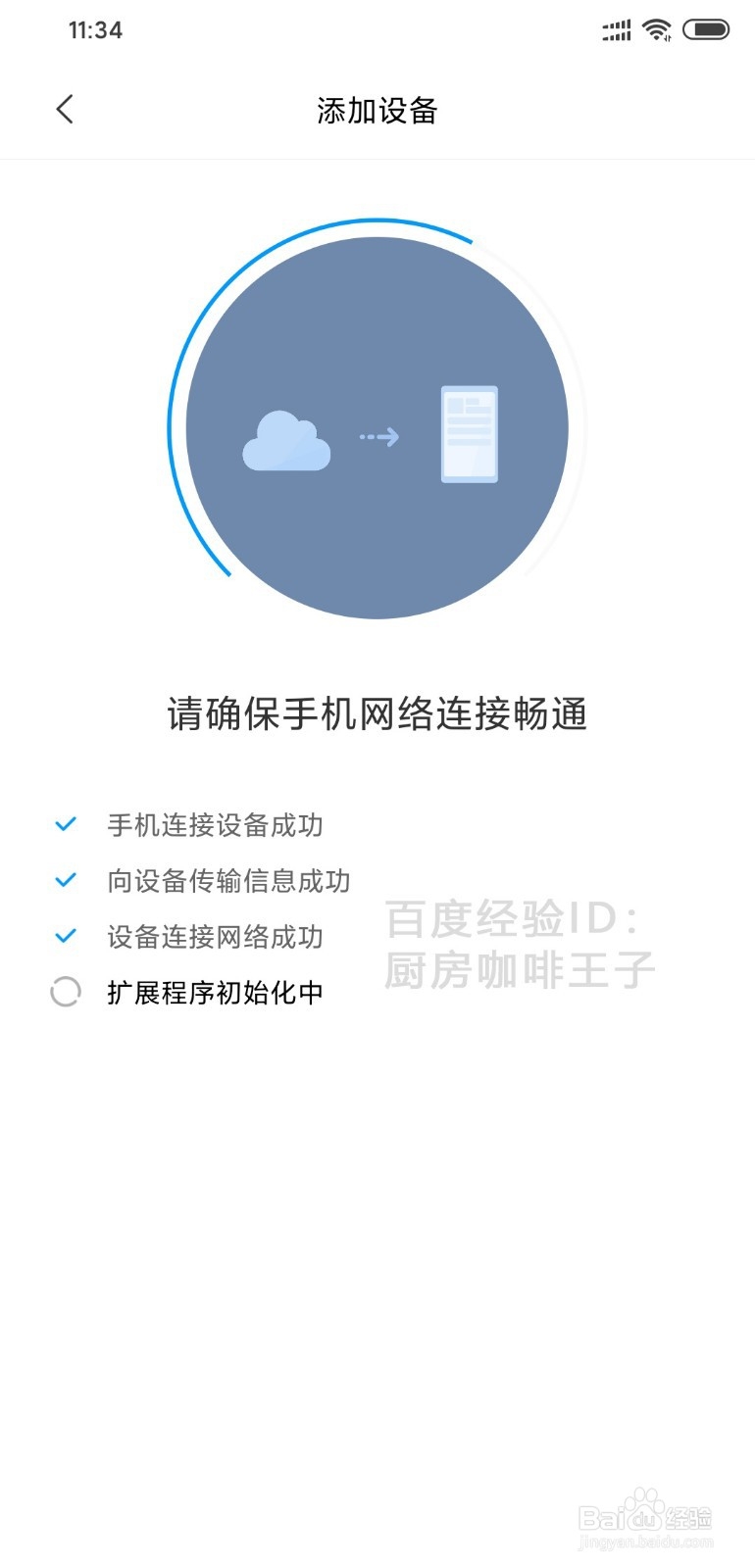
Task: Tap the cloud icon in the illustration
Action: coord(286,441)
